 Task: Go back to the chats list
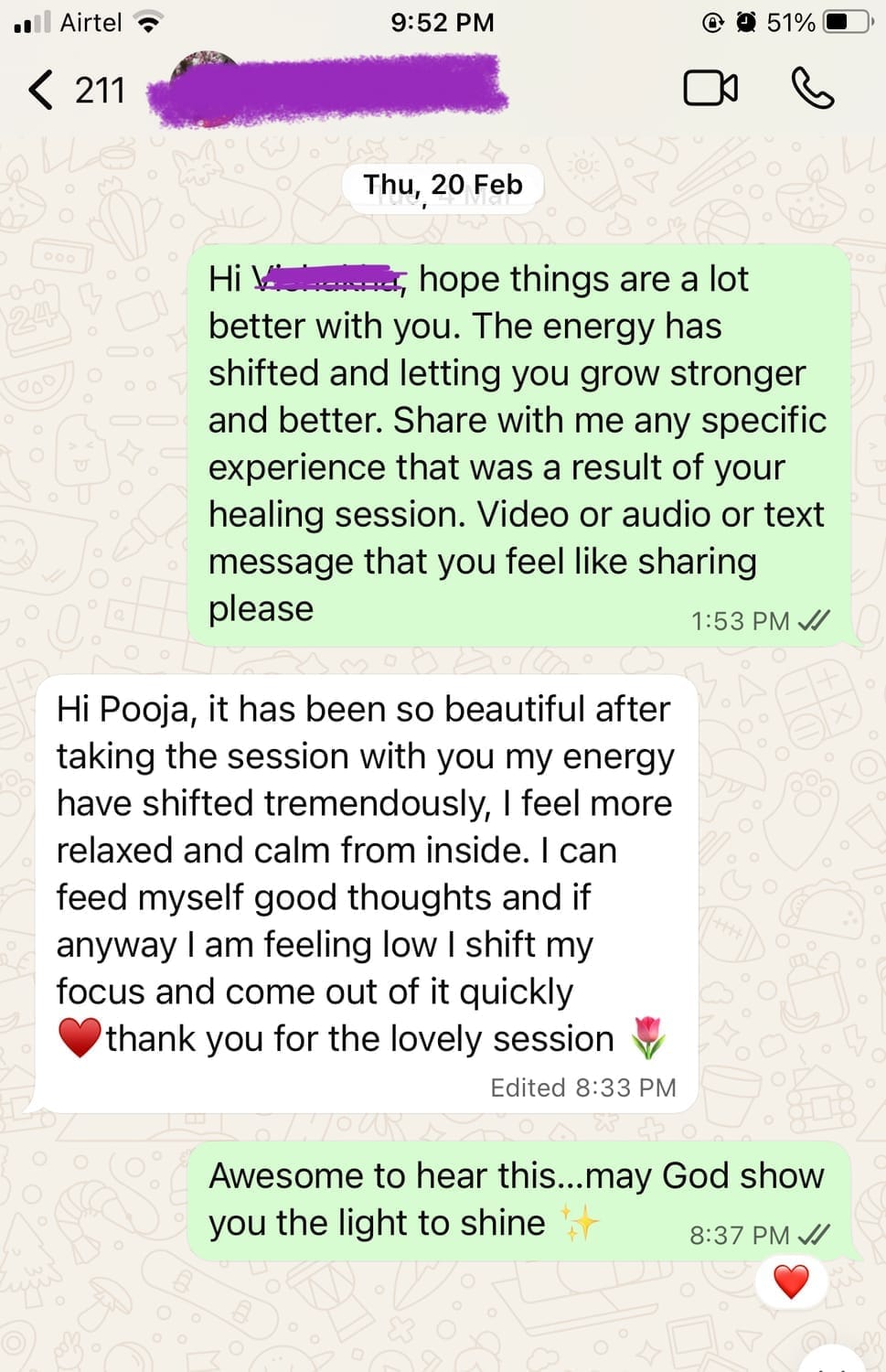41,91
